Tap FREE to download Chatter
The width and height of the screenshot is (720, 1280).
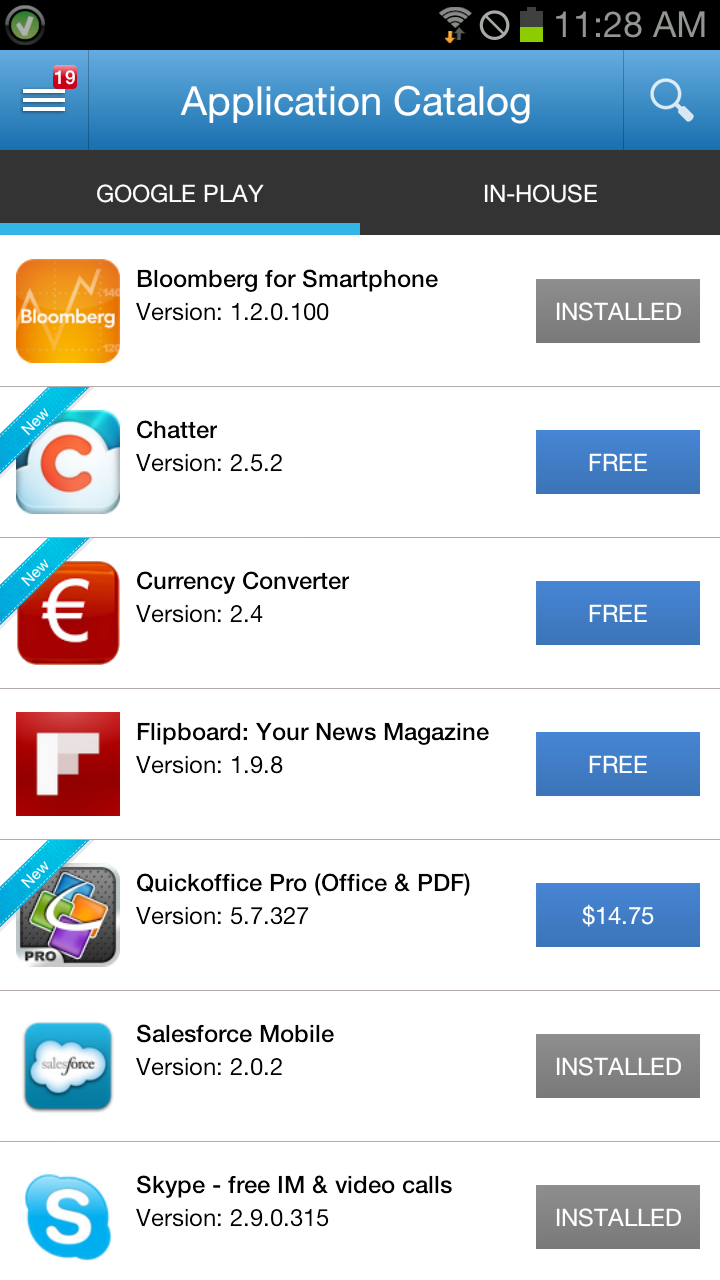tap(617, 462)
